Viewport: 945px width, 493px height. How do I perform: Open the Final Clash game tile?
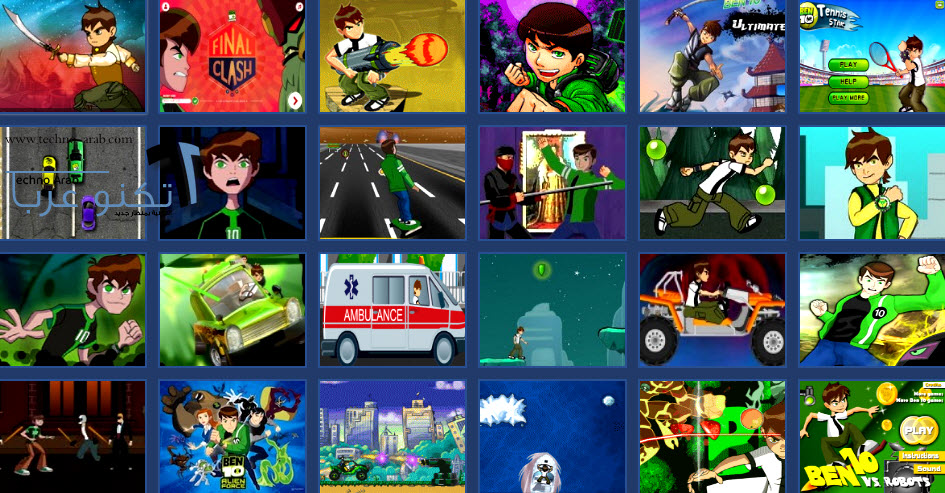[x=232, y=55]
